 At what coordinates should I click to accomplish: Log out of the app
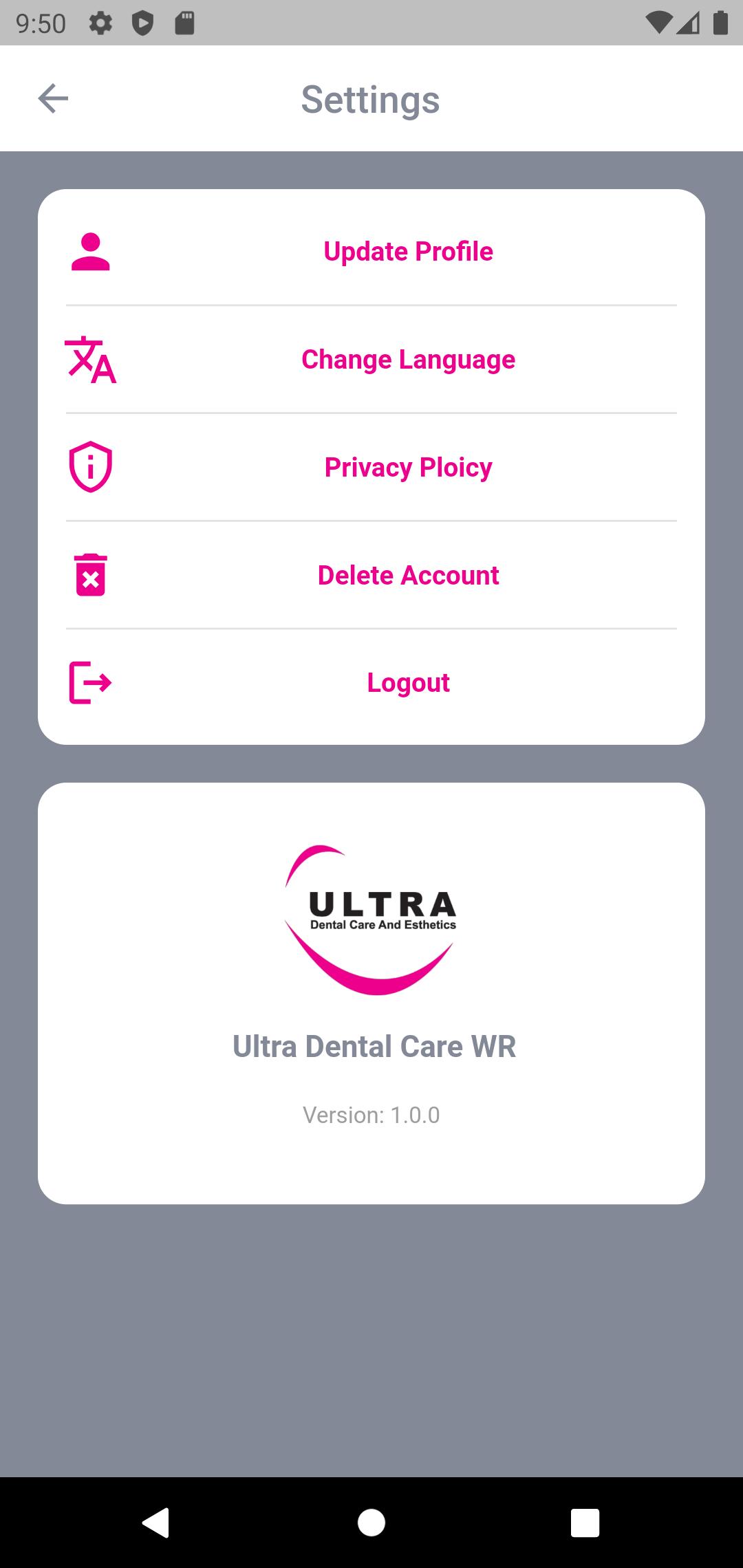click(x=371, y=683)
